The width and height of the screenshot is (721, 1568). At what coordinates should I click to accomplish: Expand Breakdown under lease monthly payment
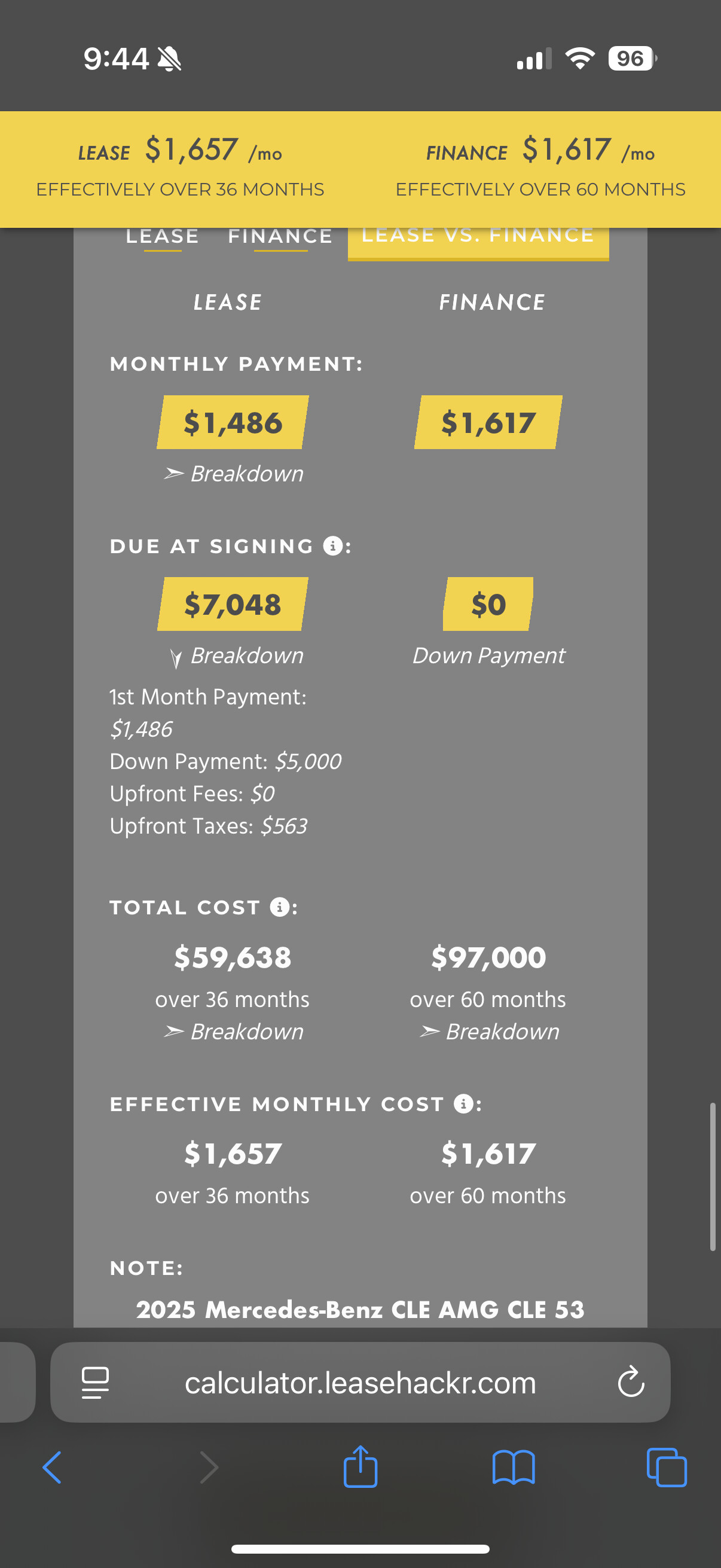pyautogui.click(x=234, y=474)
